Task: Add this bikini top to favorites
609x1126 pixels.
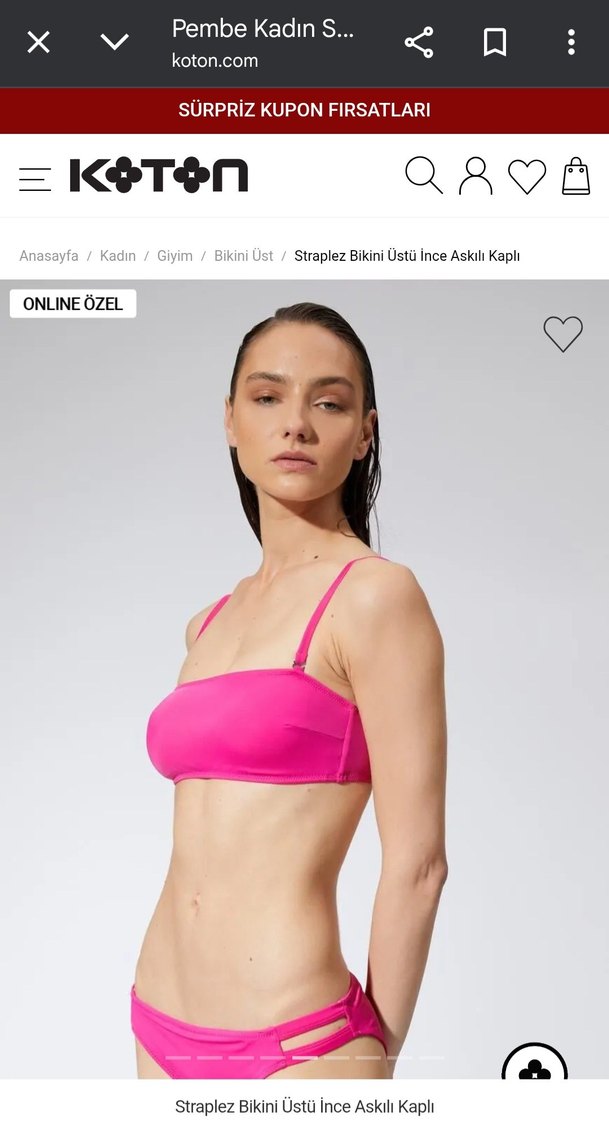Action: pyautogui.click(x=563, y=333)
